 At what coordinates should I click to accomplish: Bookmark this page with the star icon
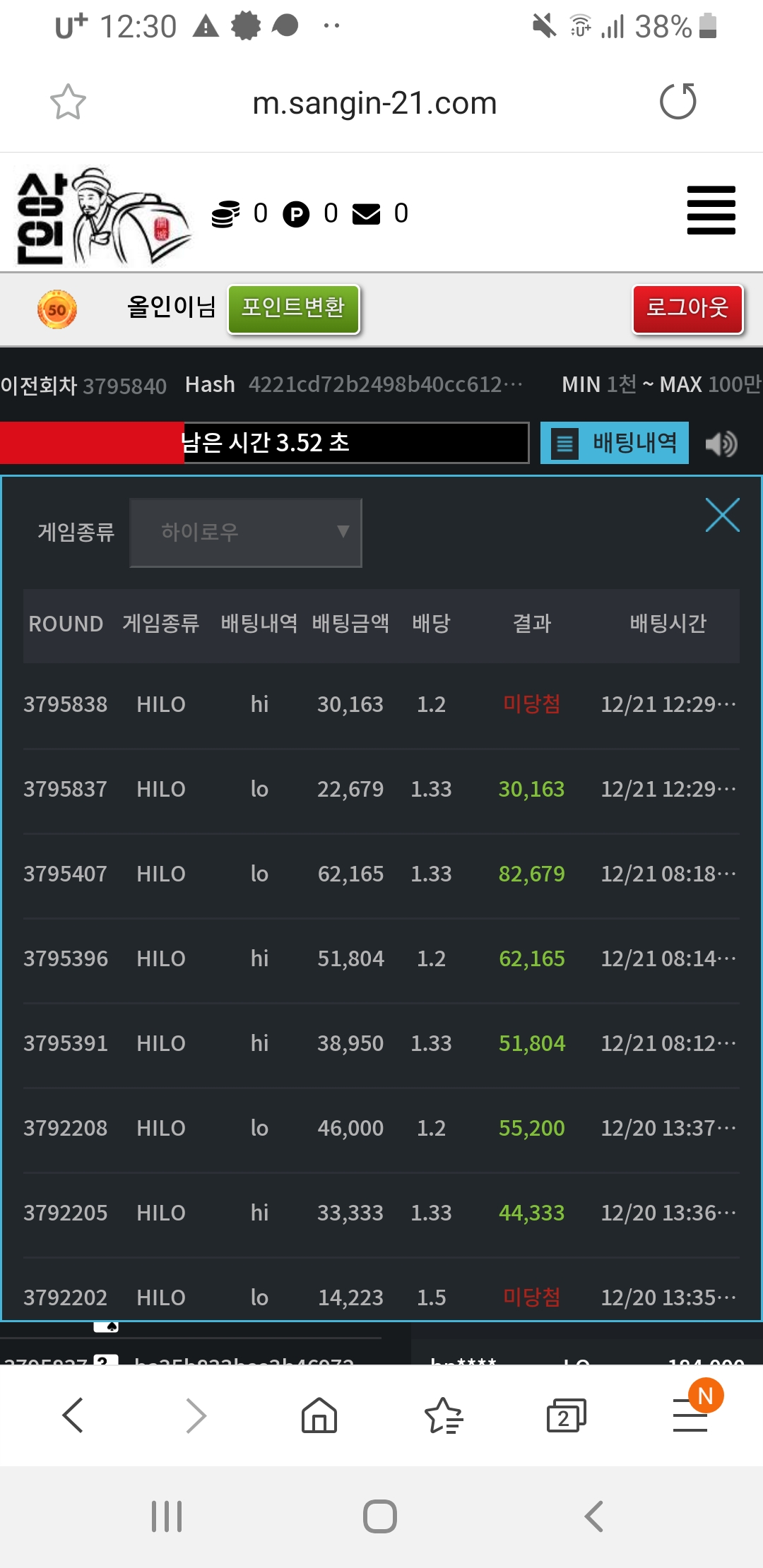pyautogui.click(x=68, y=102)
